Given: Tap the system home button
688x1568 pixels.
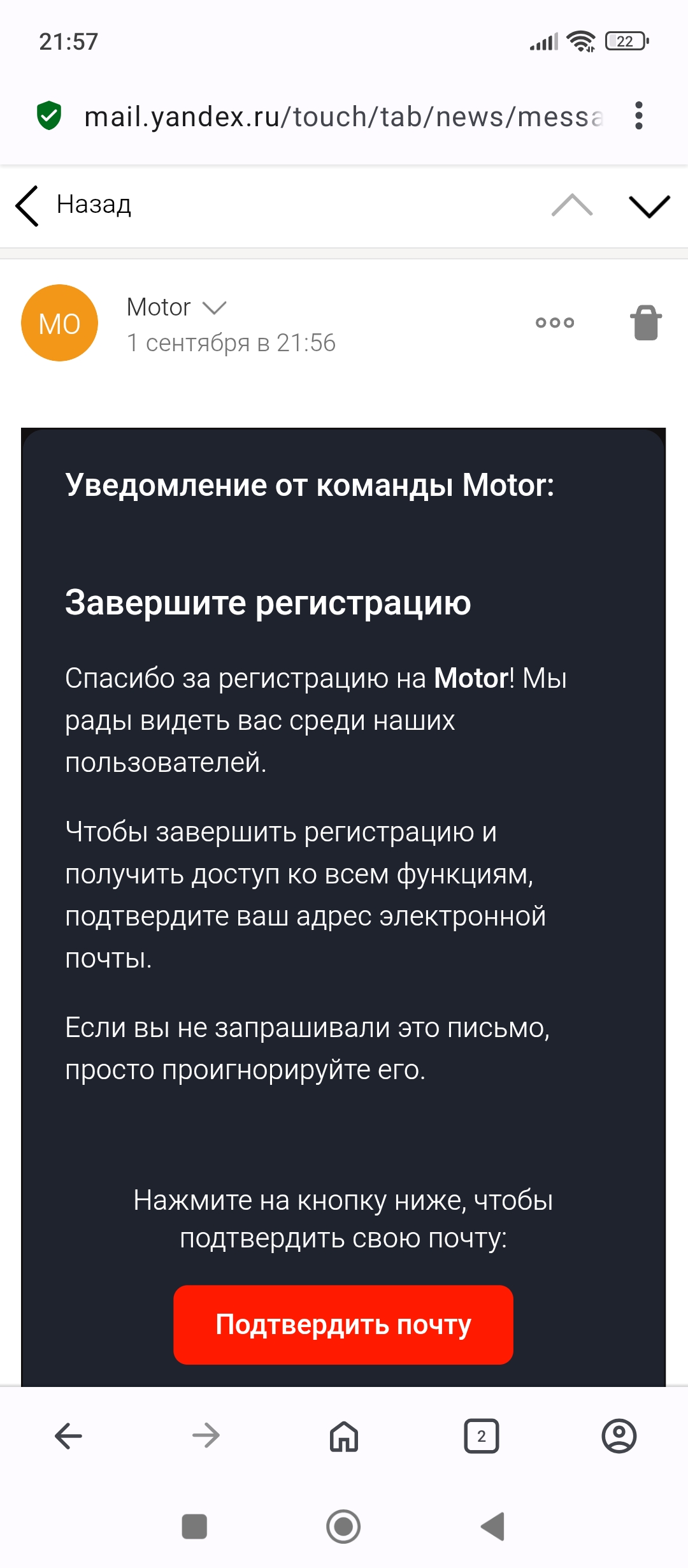Looking at the screenshot, I should tap(343, 1527).
